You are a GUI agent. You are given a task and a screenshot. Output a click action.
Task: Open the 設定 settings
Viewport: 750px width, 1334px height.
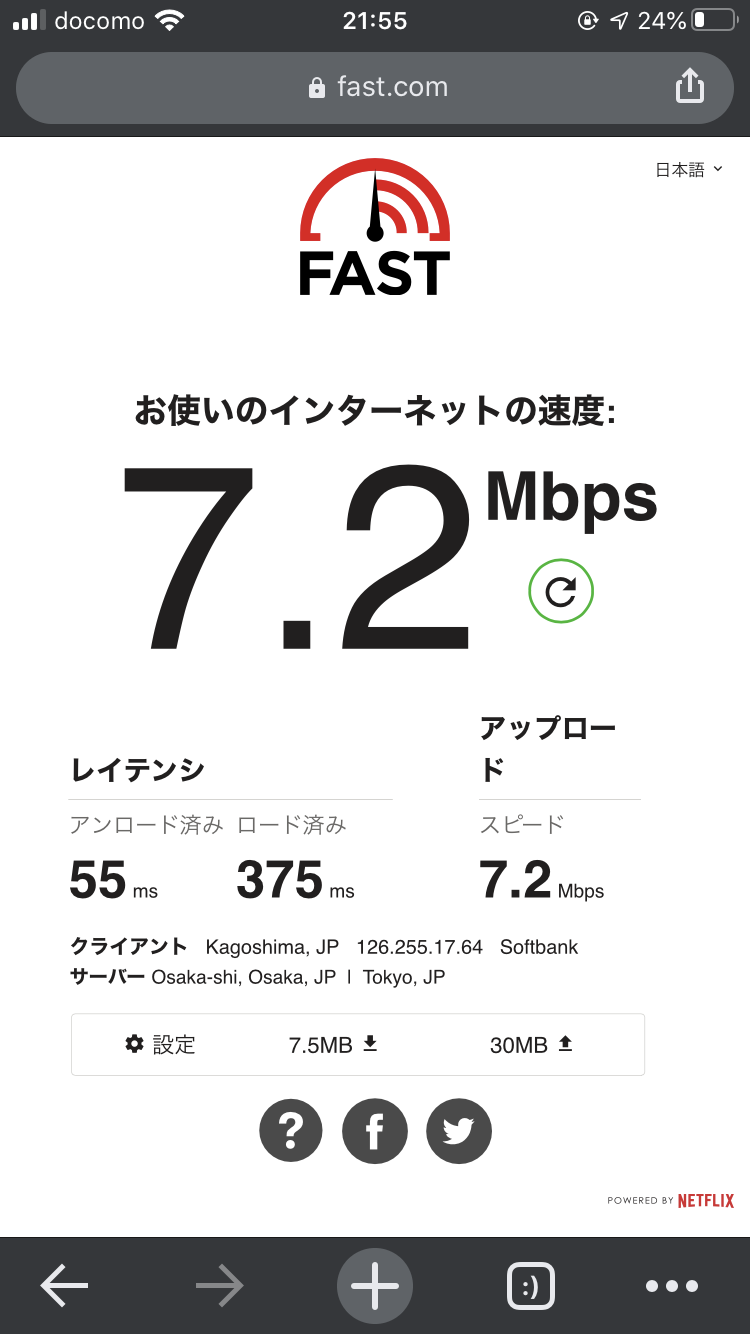[160, 1045]
